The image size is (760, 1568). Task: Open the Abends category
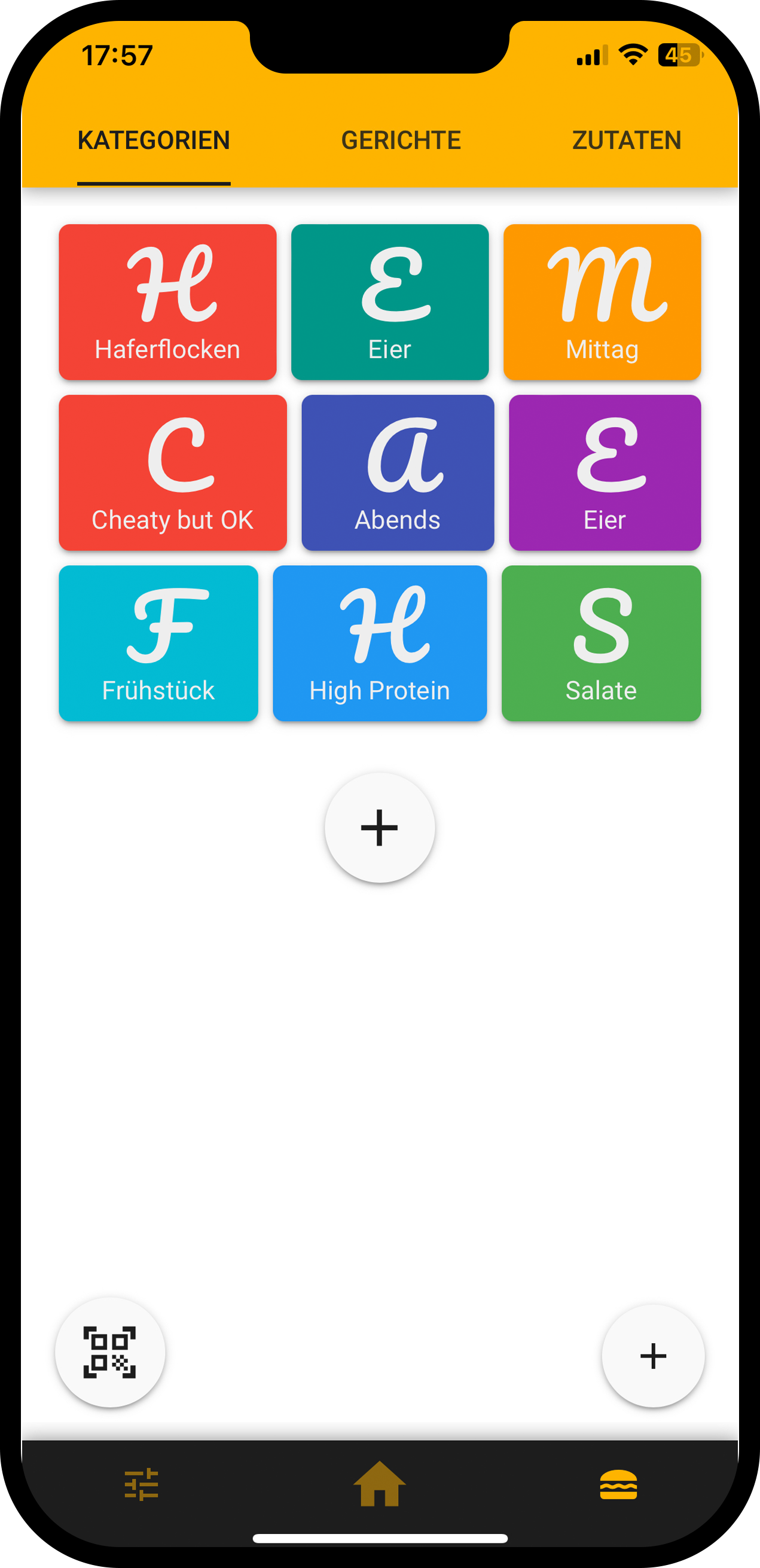pos(398,472)
